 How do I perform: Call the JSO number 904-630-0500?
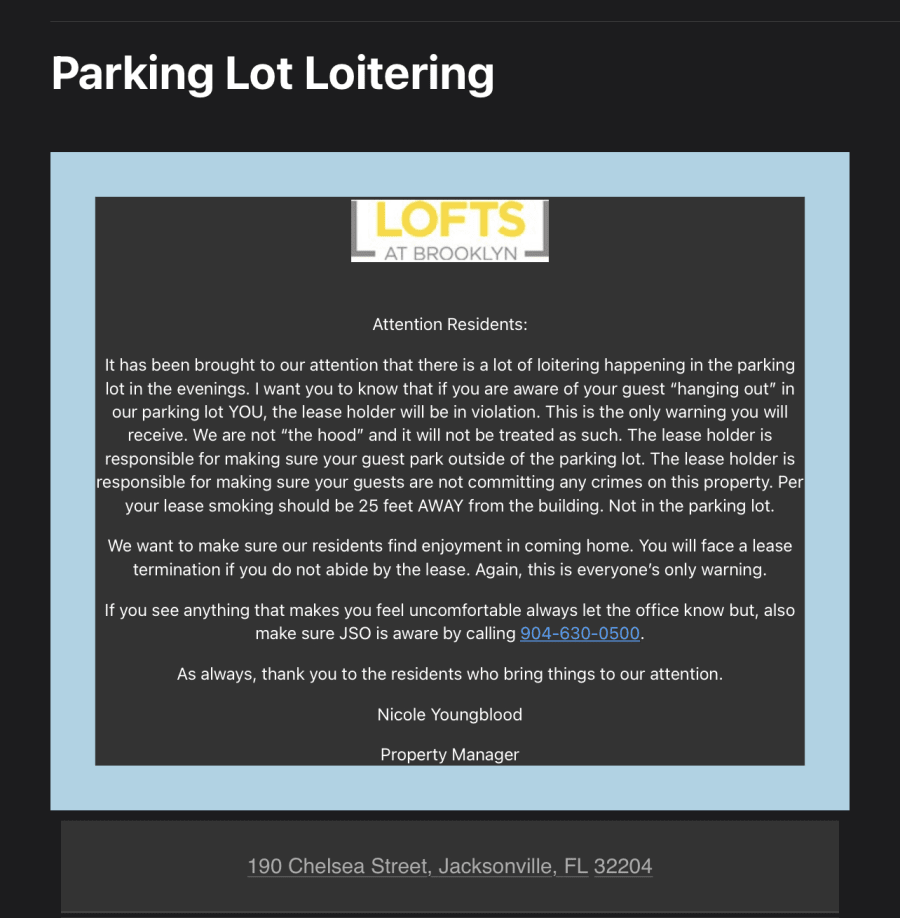pos(579,634)
